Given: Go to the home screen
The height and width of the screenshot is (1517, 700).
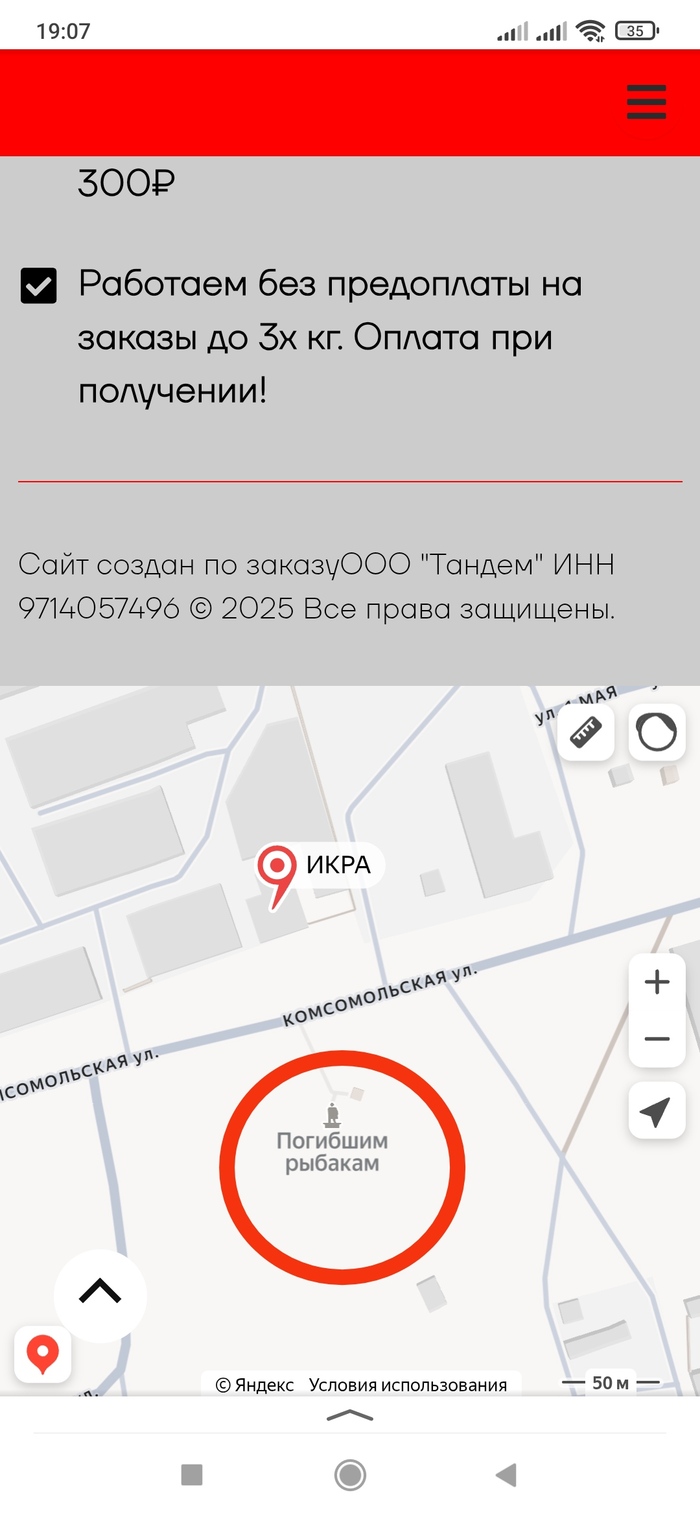Looking at the screenshot, I should click(x=350, y=1474).
